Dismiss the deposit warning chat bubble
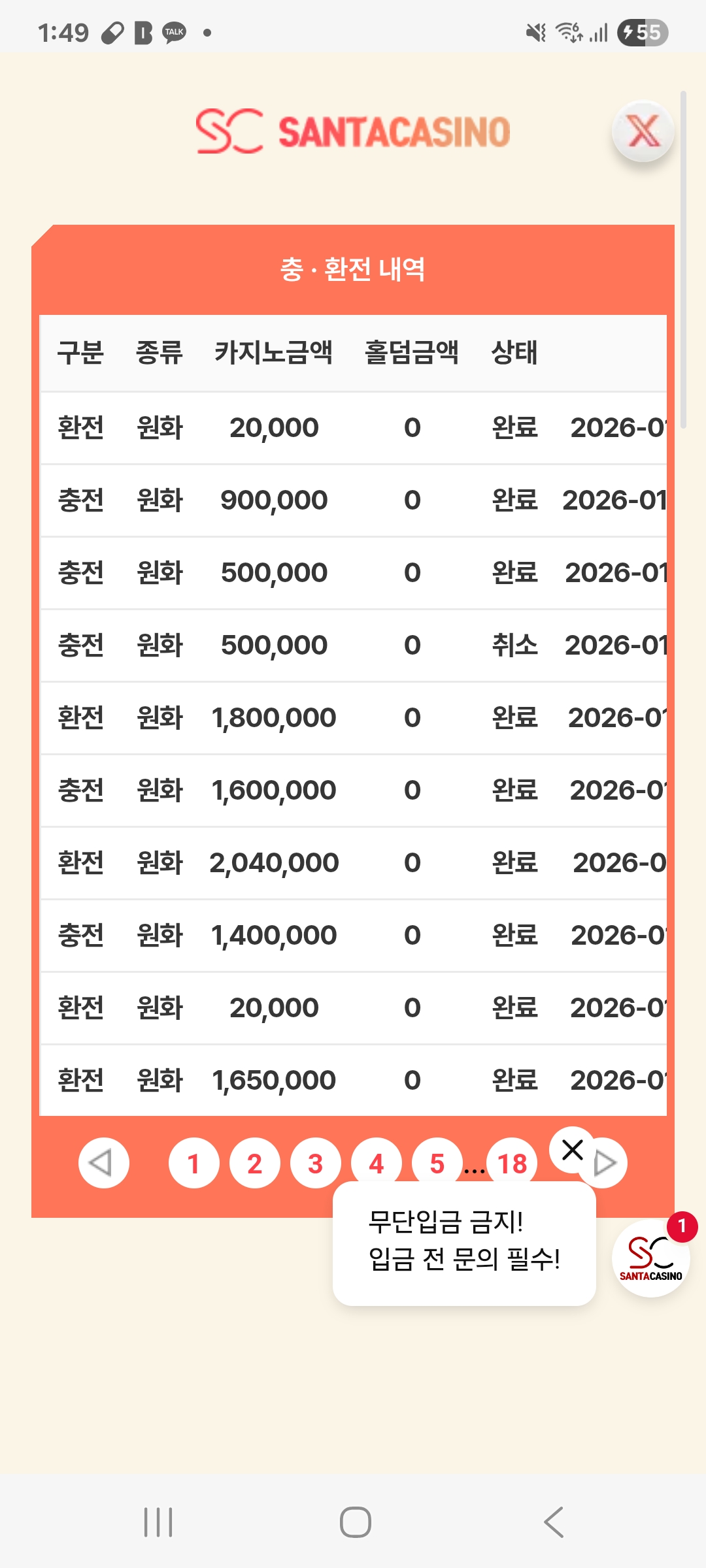706x1568 pixels. (573, 1150)
